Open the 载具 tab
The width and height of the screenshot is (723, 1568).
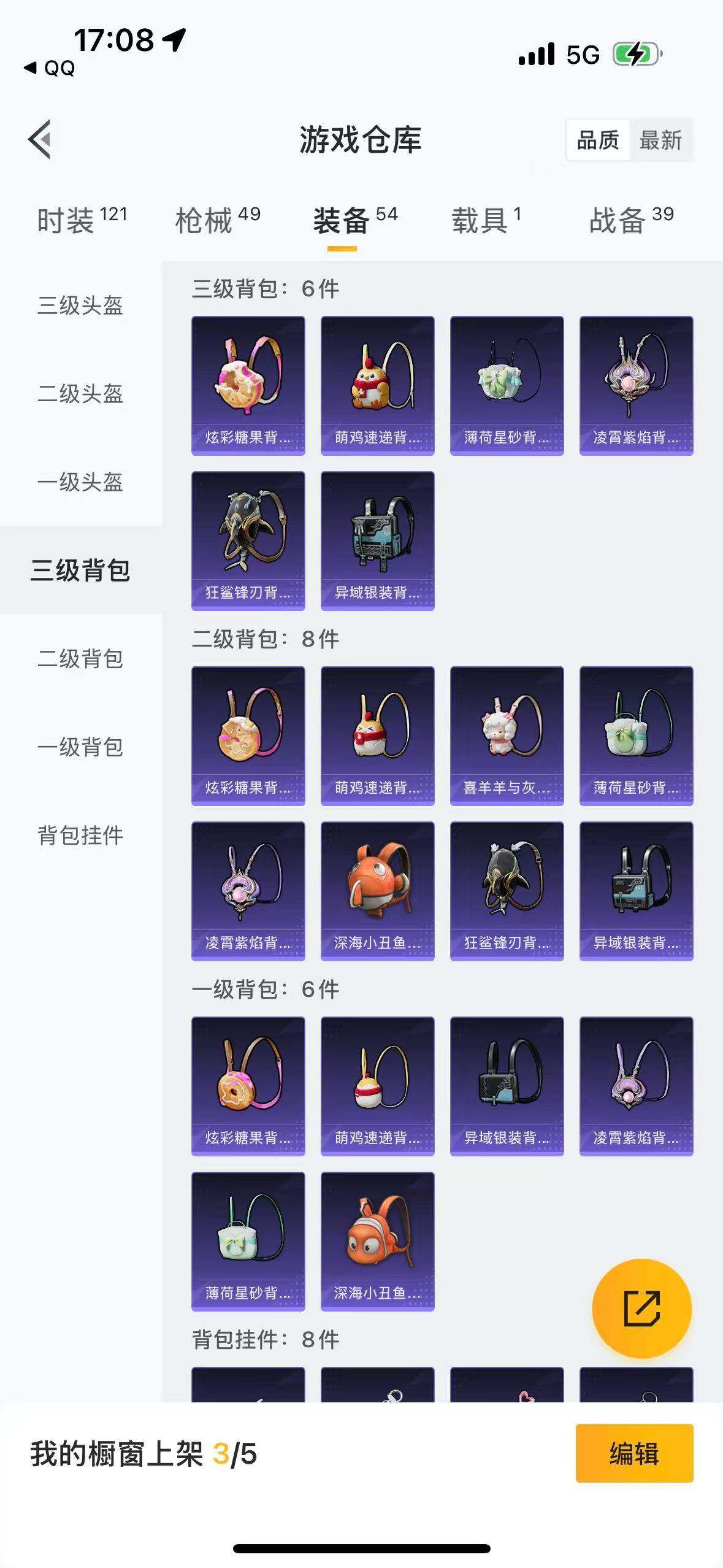tap(486, 220)
